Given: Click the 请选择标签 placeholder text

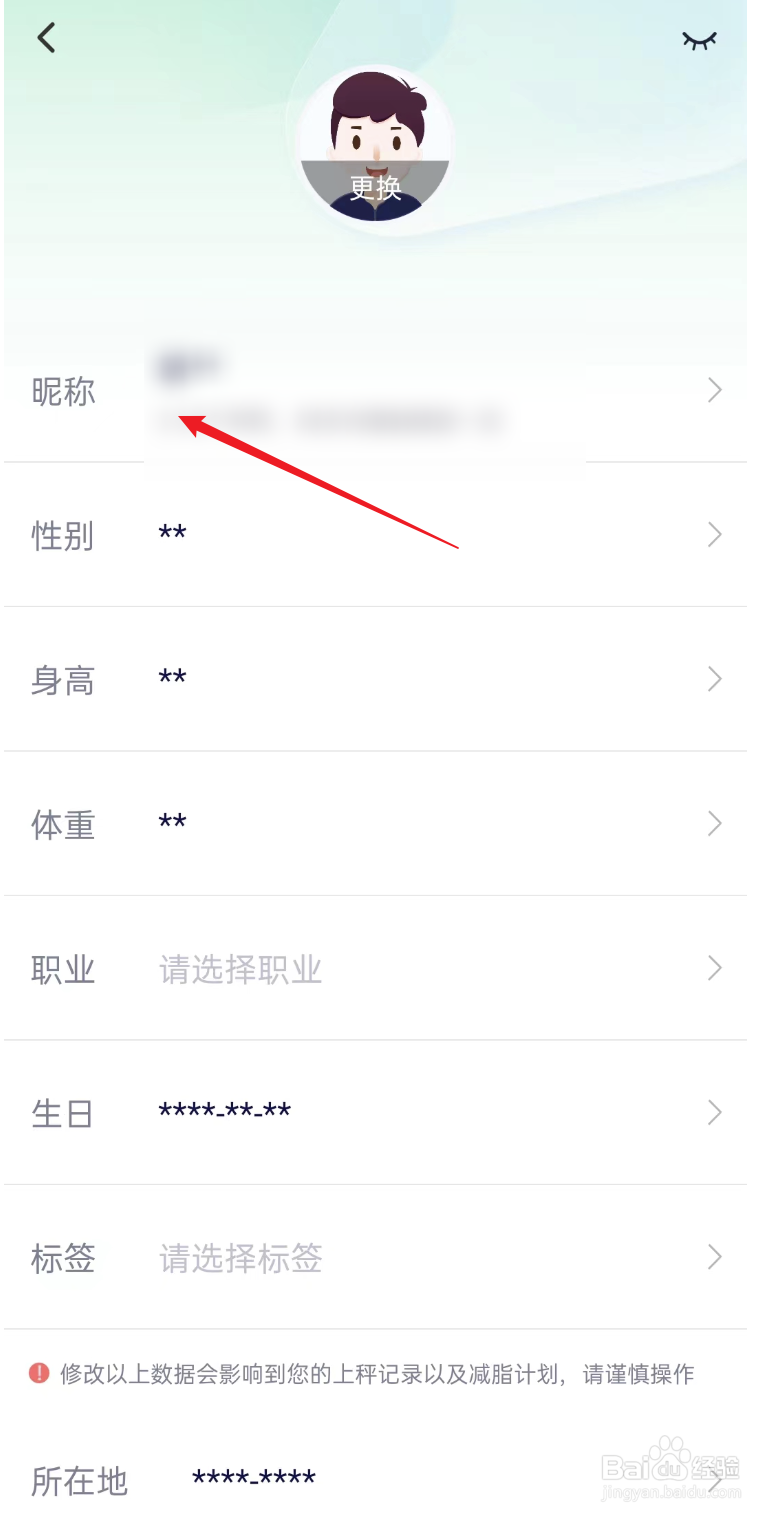Looking at the screenshot, I should [x=240, y=1259].
